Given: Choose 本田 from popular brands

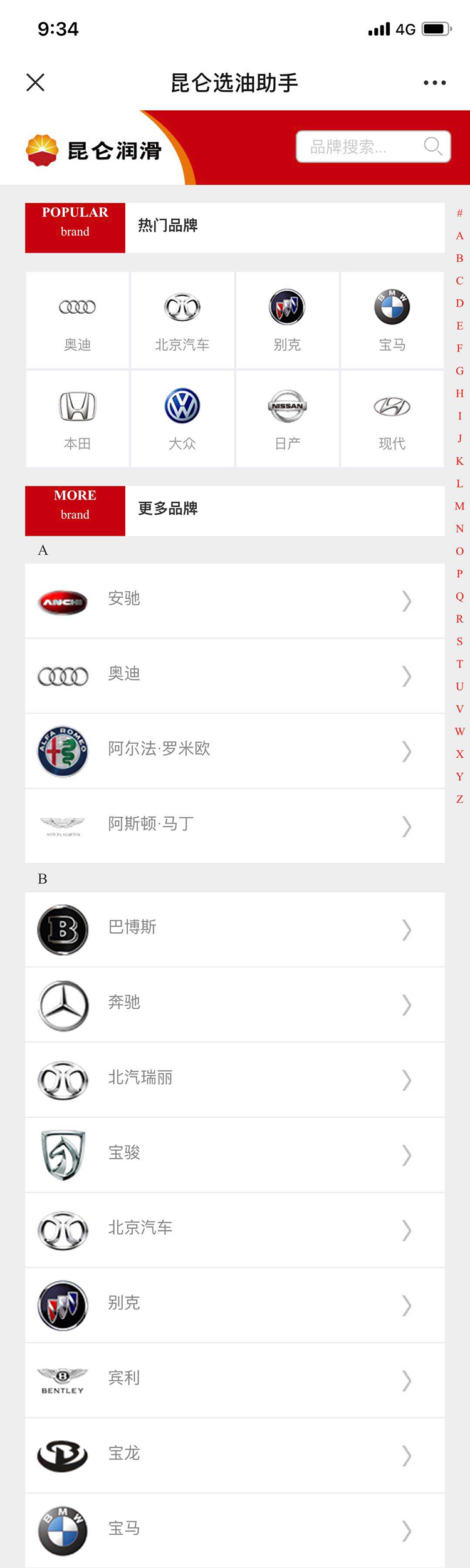Looking at the screenshot, I should coord(78,419).
